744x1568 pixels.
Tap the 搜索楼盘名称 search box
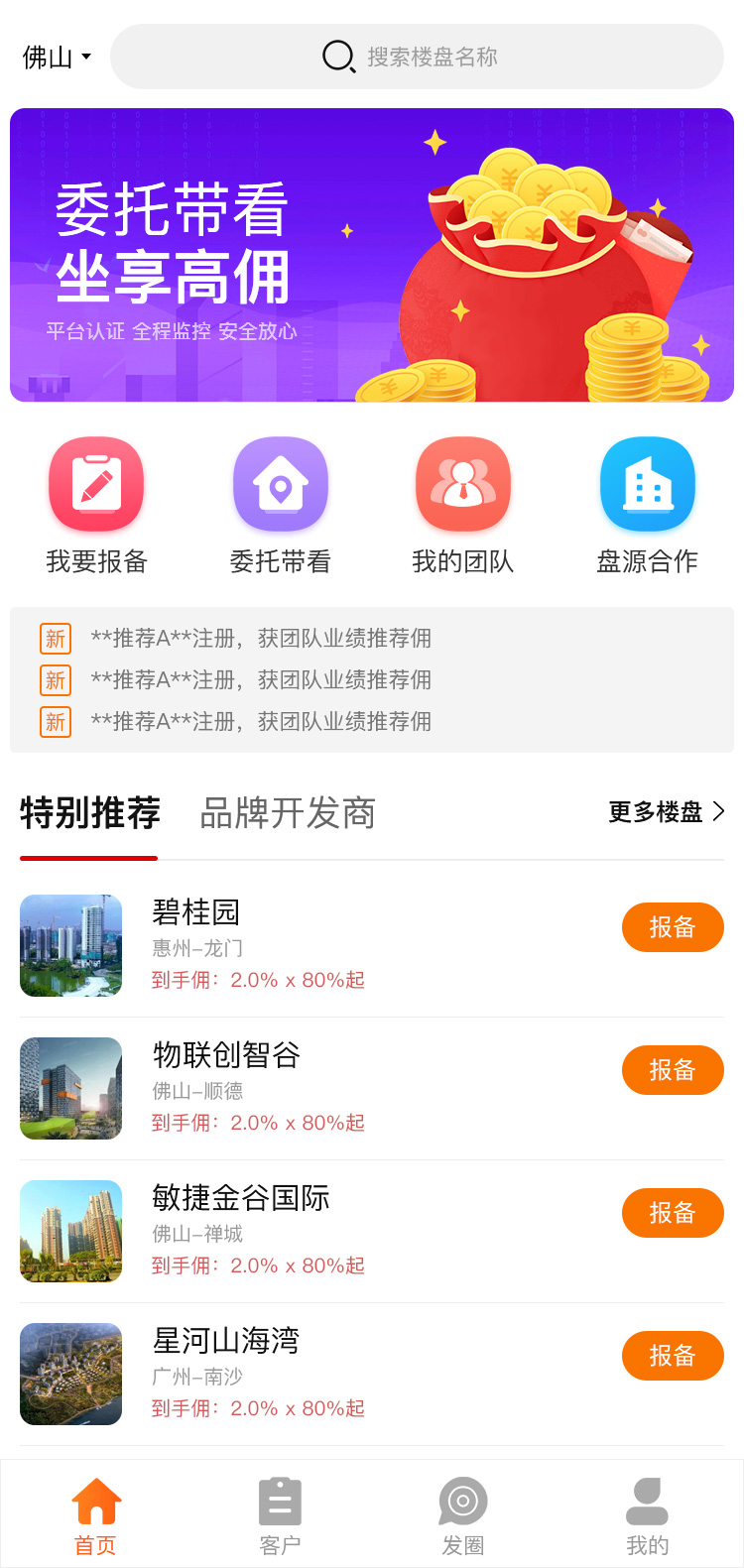click(417, 57)
